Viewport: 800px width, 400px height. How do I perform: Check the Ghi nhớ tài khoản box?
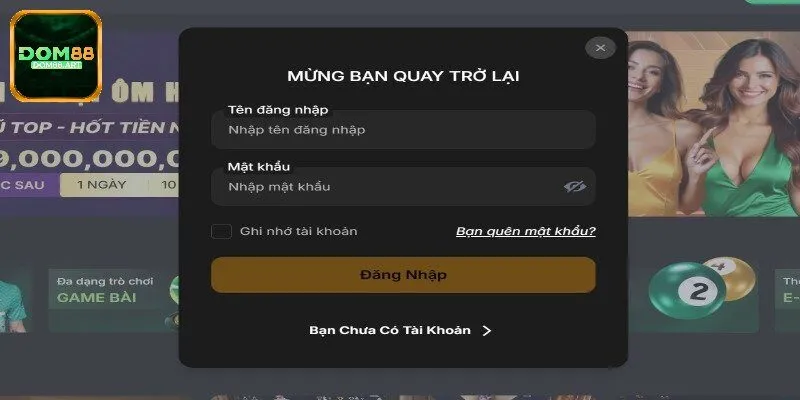point(222,232)
